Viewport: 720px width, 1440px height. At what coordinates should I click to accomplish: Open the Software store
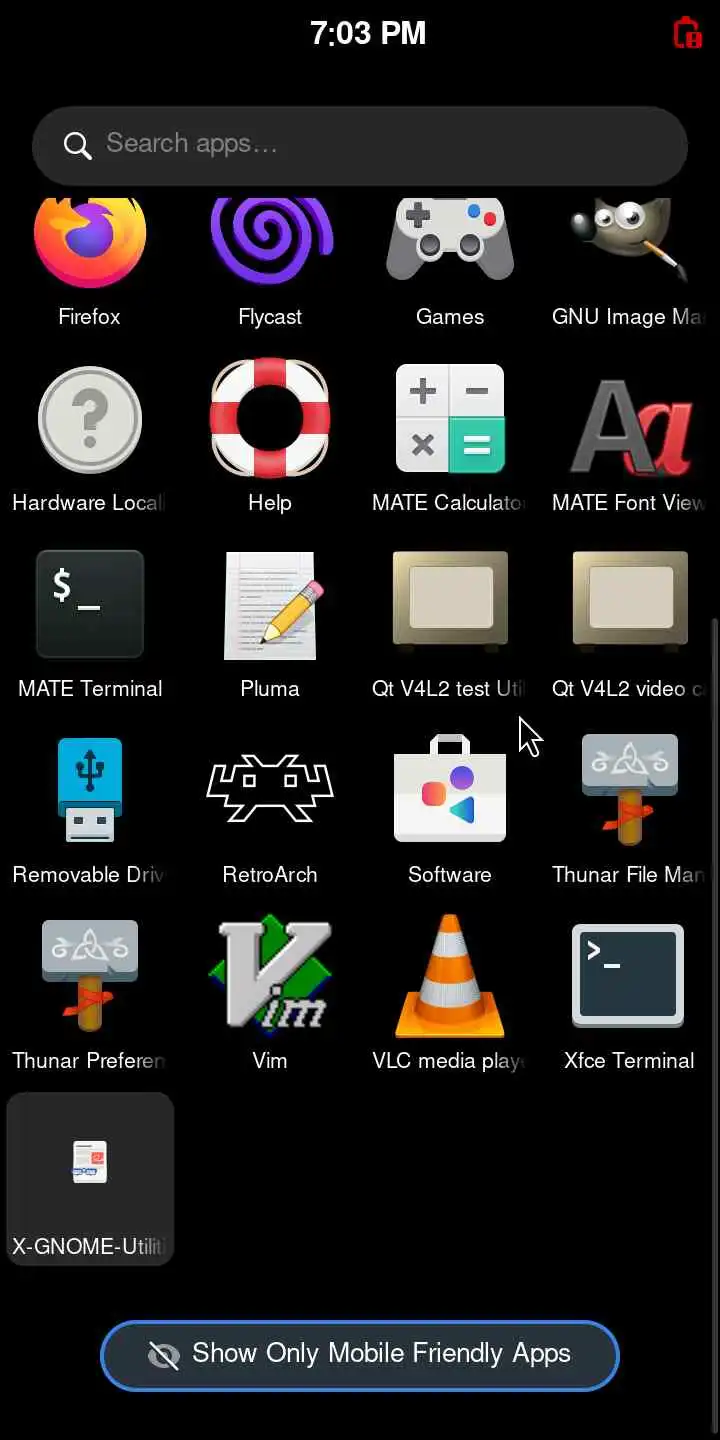coord(450,792)
